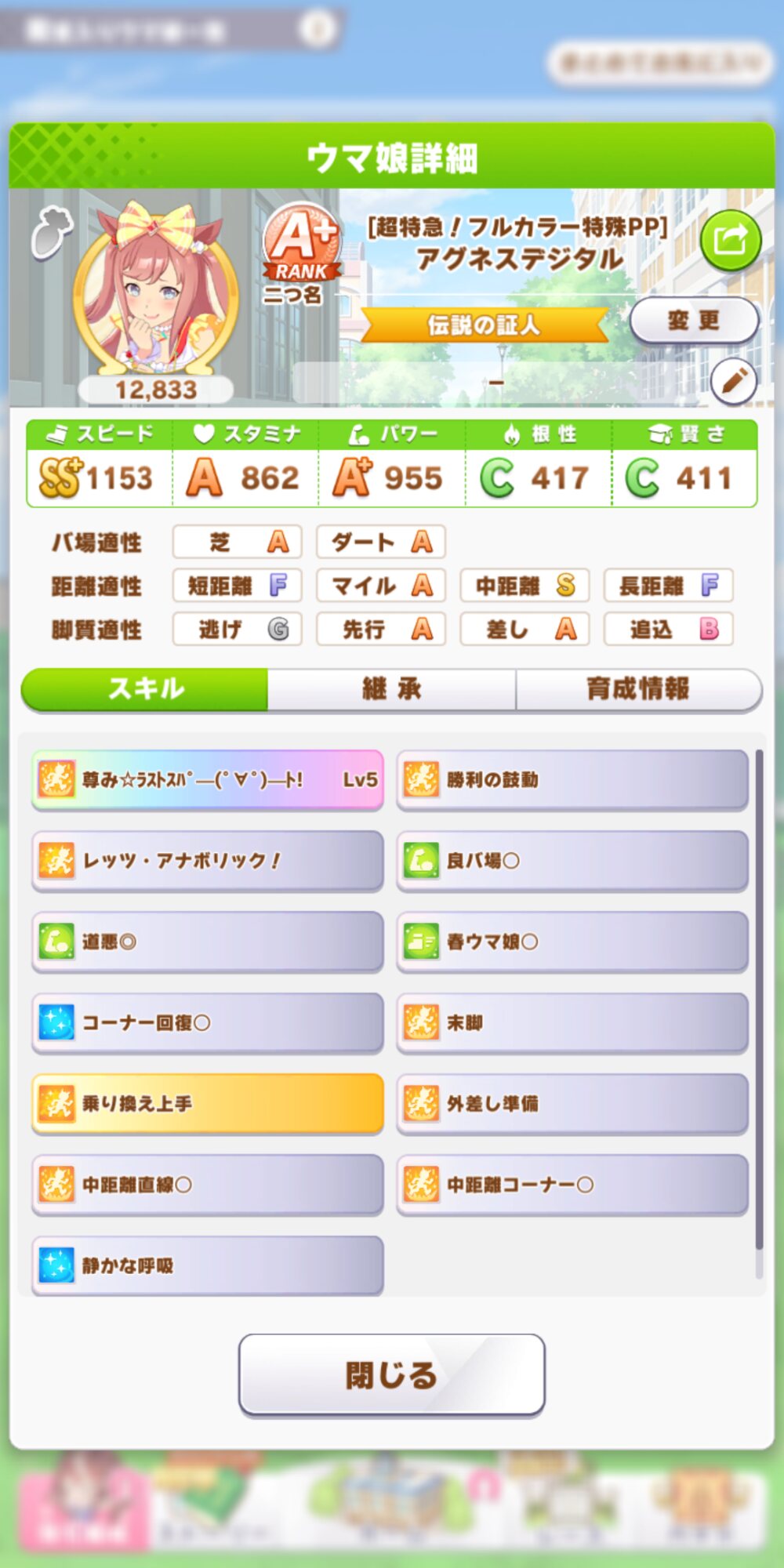This screenshot has width=784, height=1568.
Task: View the 春ウマ娘○ skill
Action: (x=572, y=942)
